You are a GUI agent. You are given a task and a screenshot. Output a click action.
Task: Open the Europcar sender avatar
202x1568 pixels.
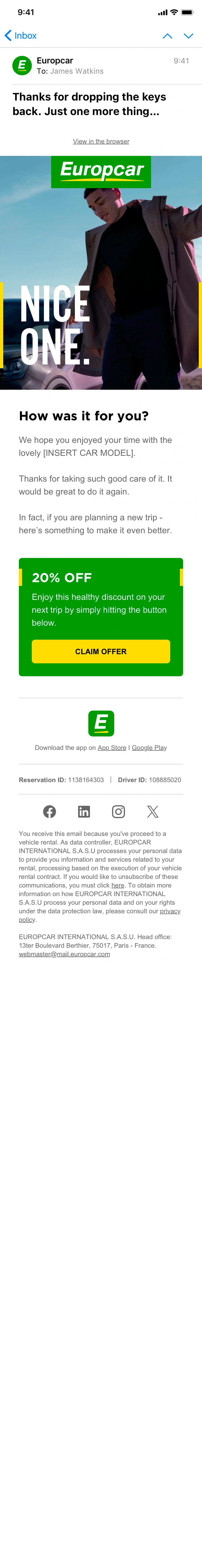[22, 65]
